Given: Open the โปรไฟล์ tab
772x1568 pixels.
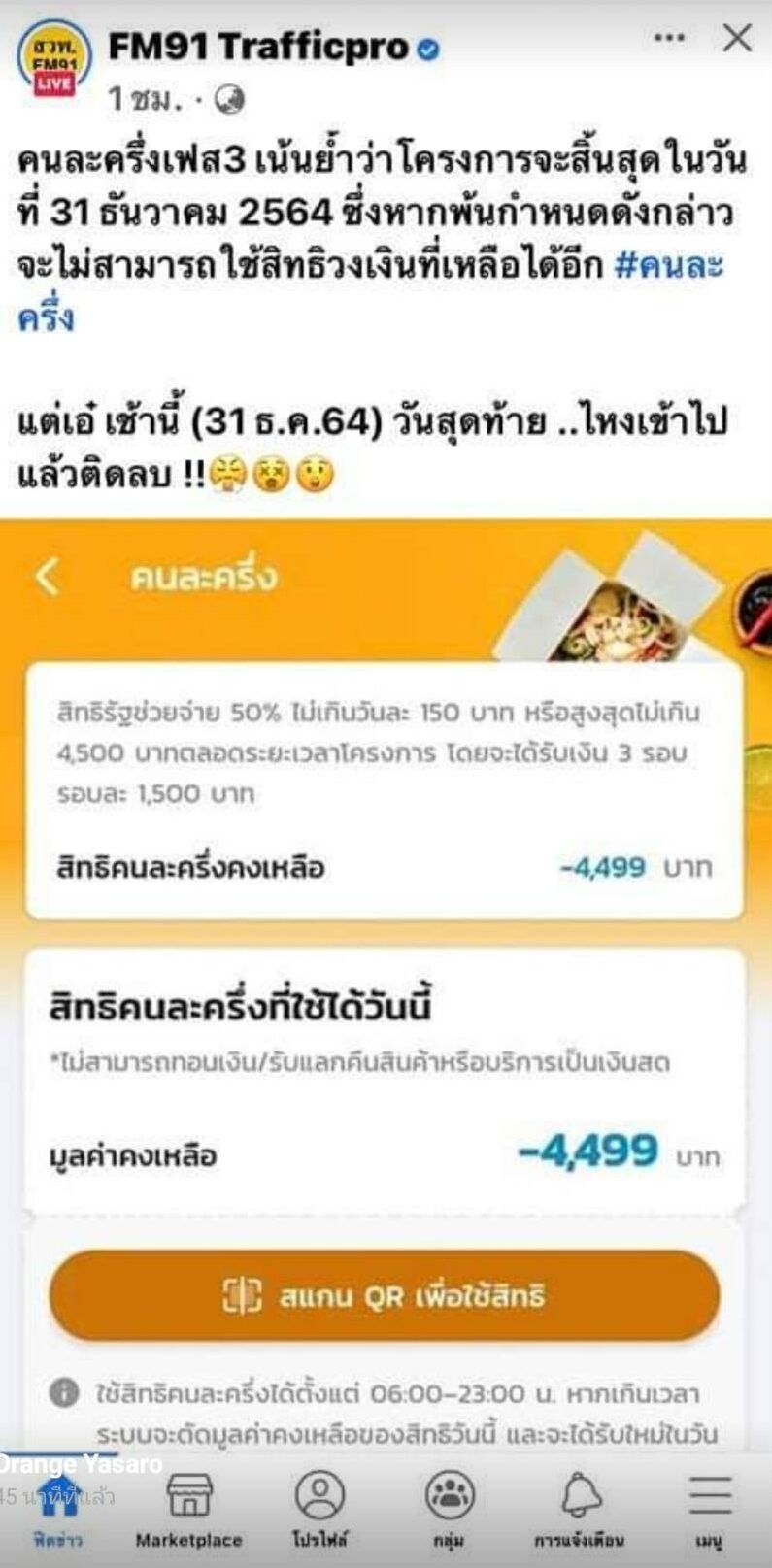Looking at the screenshot, I should coord(320,1508).
